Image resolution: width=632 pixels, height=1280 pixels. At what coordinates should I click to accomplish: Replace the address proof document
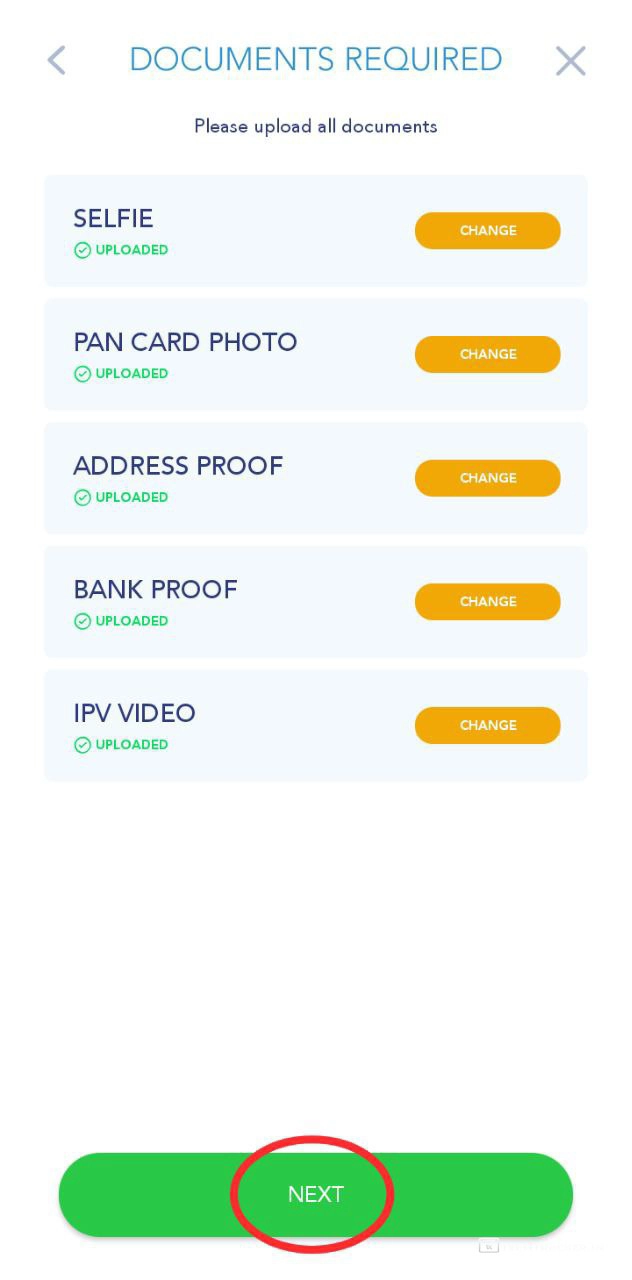[x=487, y=478]
